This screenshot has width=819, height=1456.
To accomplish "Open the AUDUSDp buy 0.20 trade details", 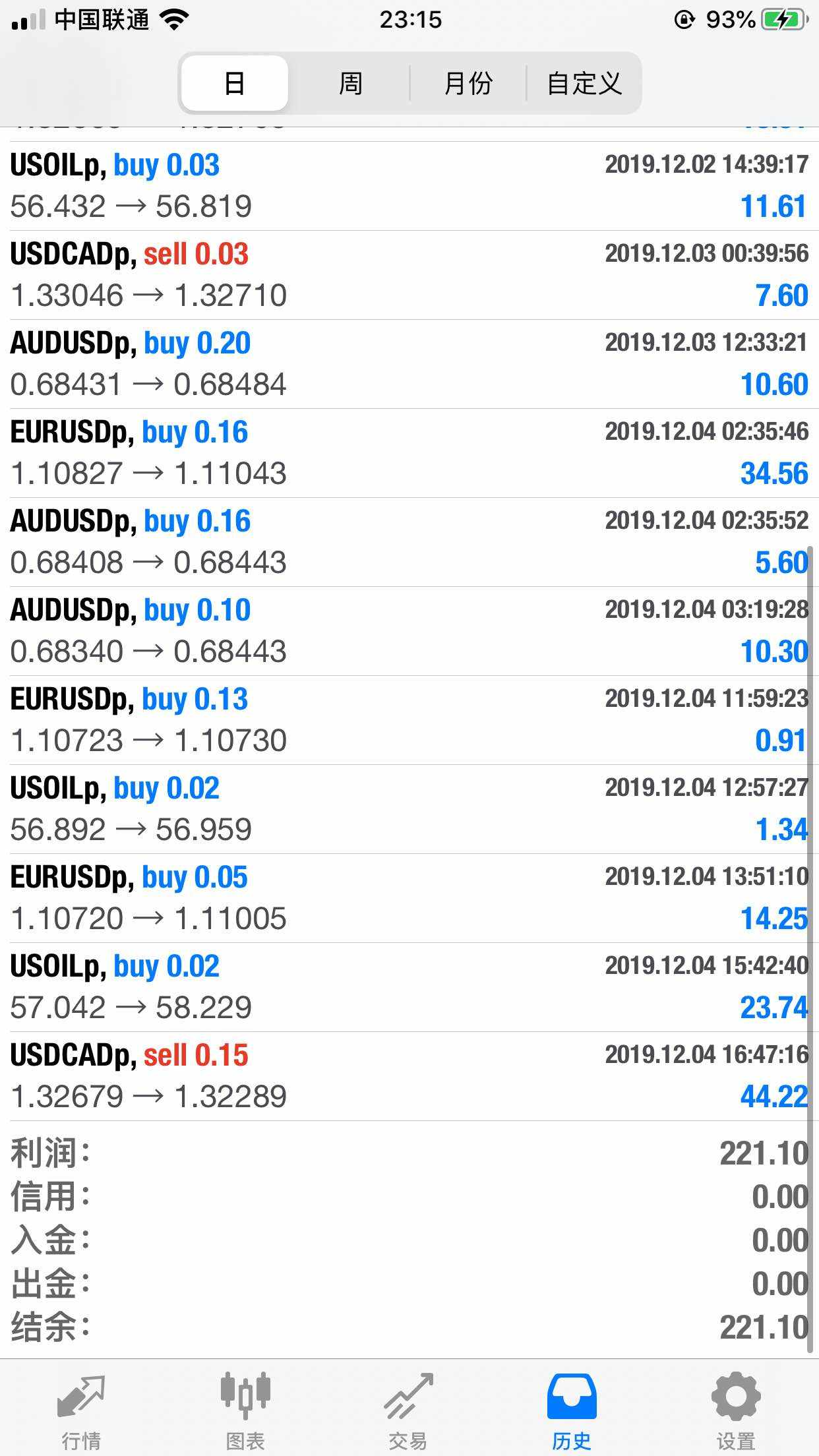I will (x=409, y=364).
